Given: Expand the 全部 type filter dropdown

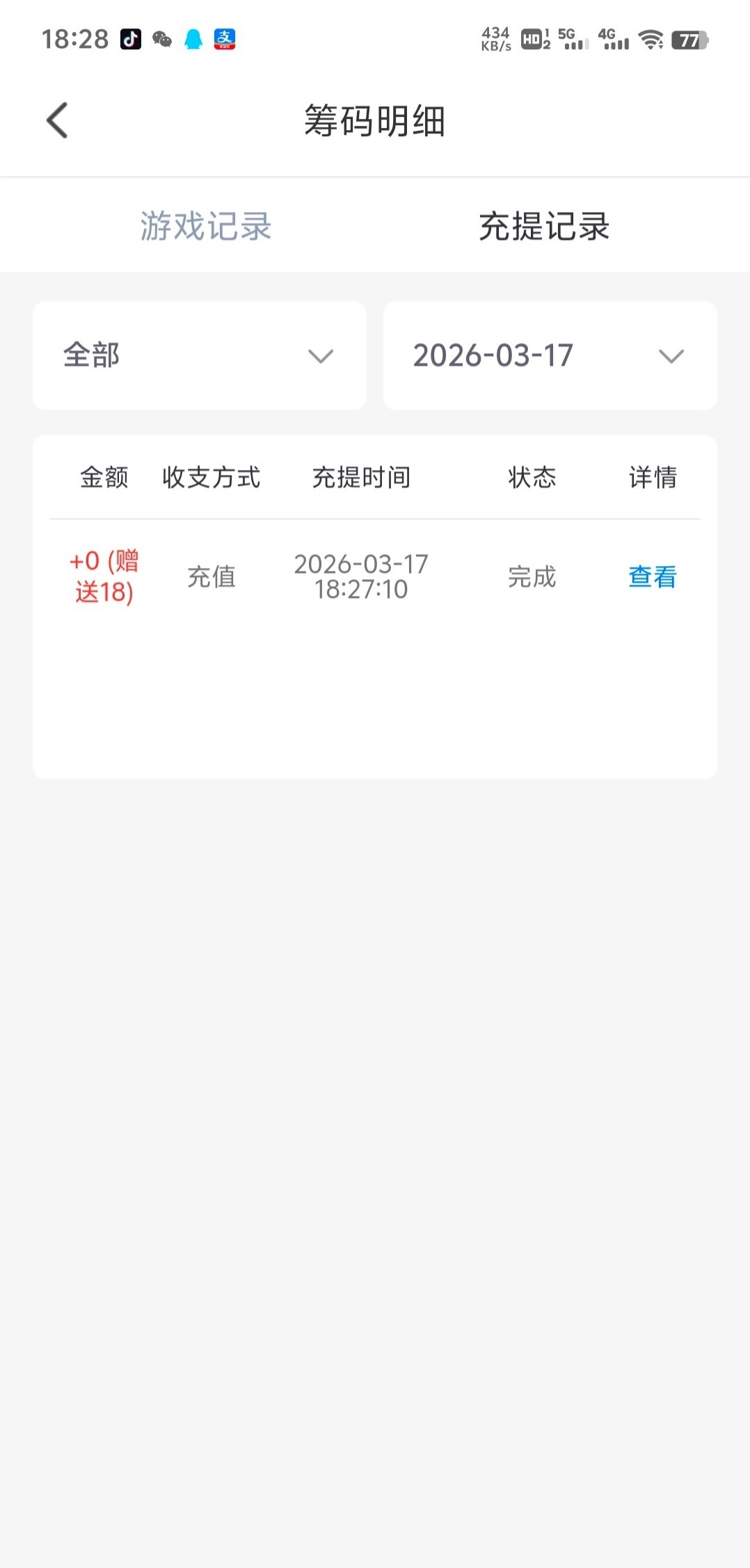Looking at the screenshot, I should pyautogui.click(x=200, y=356).
